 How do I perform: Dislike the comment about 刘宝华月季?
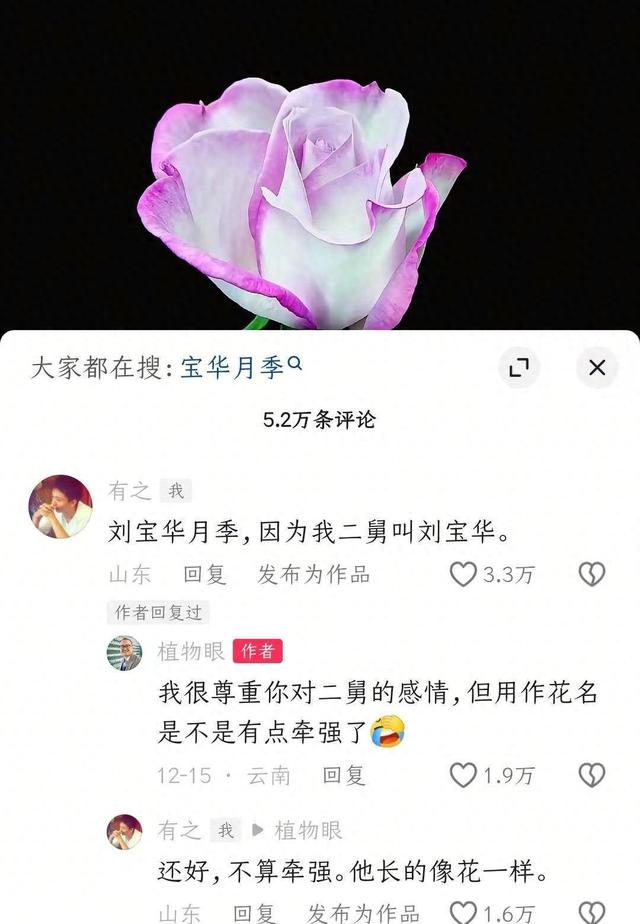[592, 574]
